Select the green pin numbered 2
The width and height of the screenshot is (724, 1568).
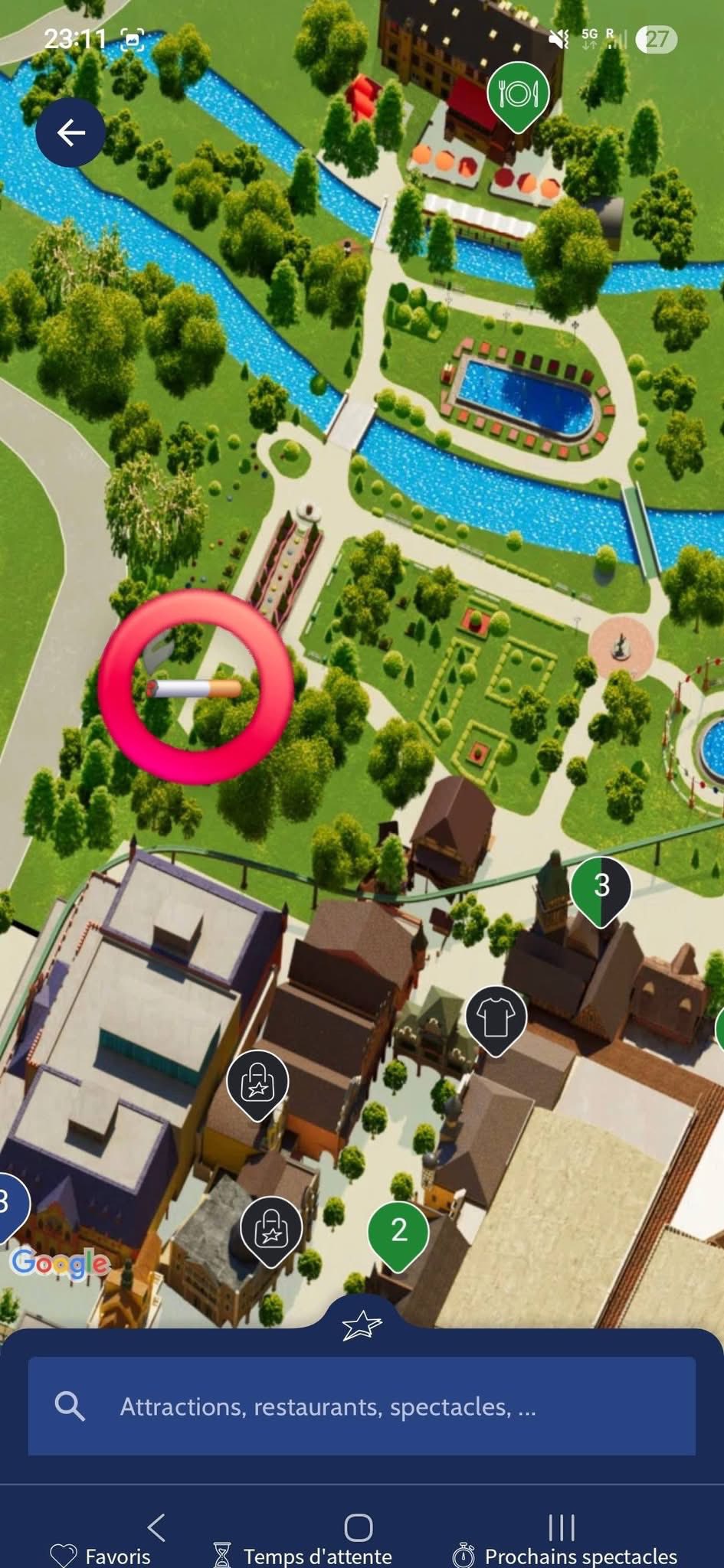pos(398,1230)
